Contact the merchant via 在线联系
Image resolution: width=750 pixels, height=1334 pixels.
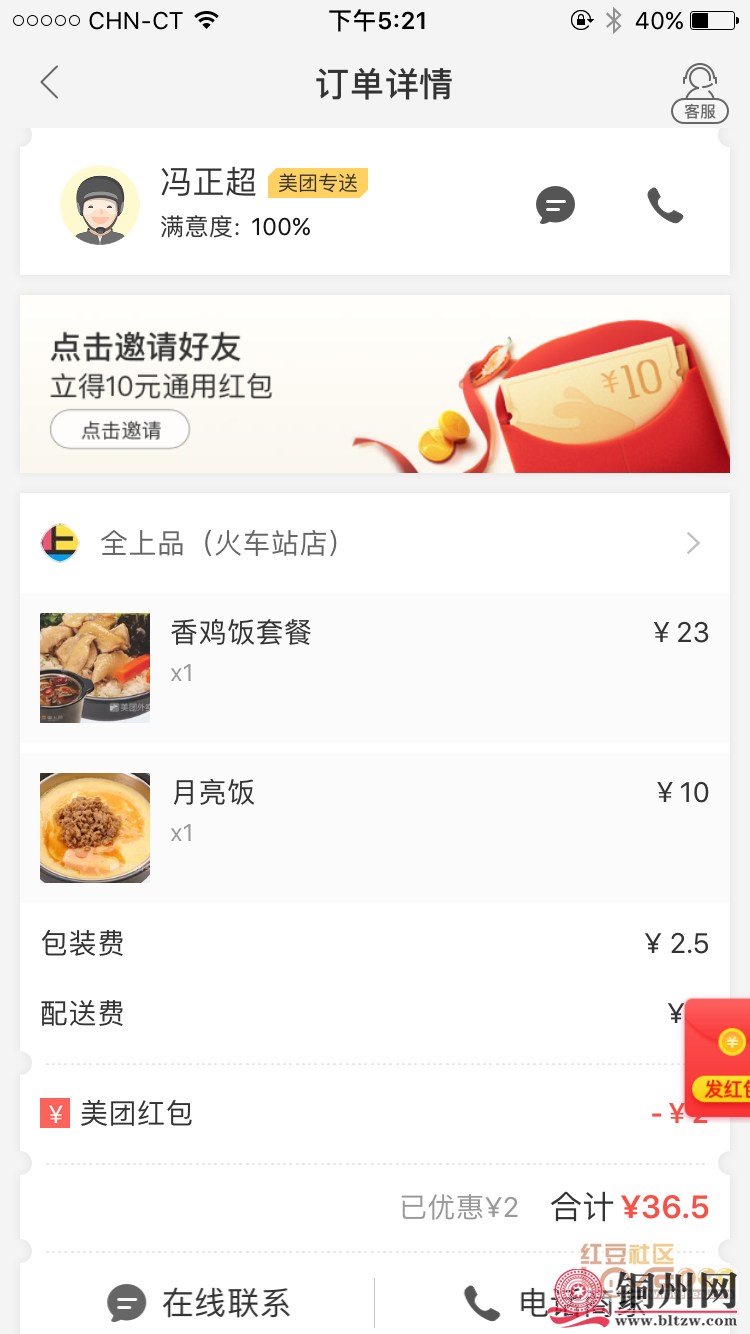pyautogui.click(x=200, y=1303)
